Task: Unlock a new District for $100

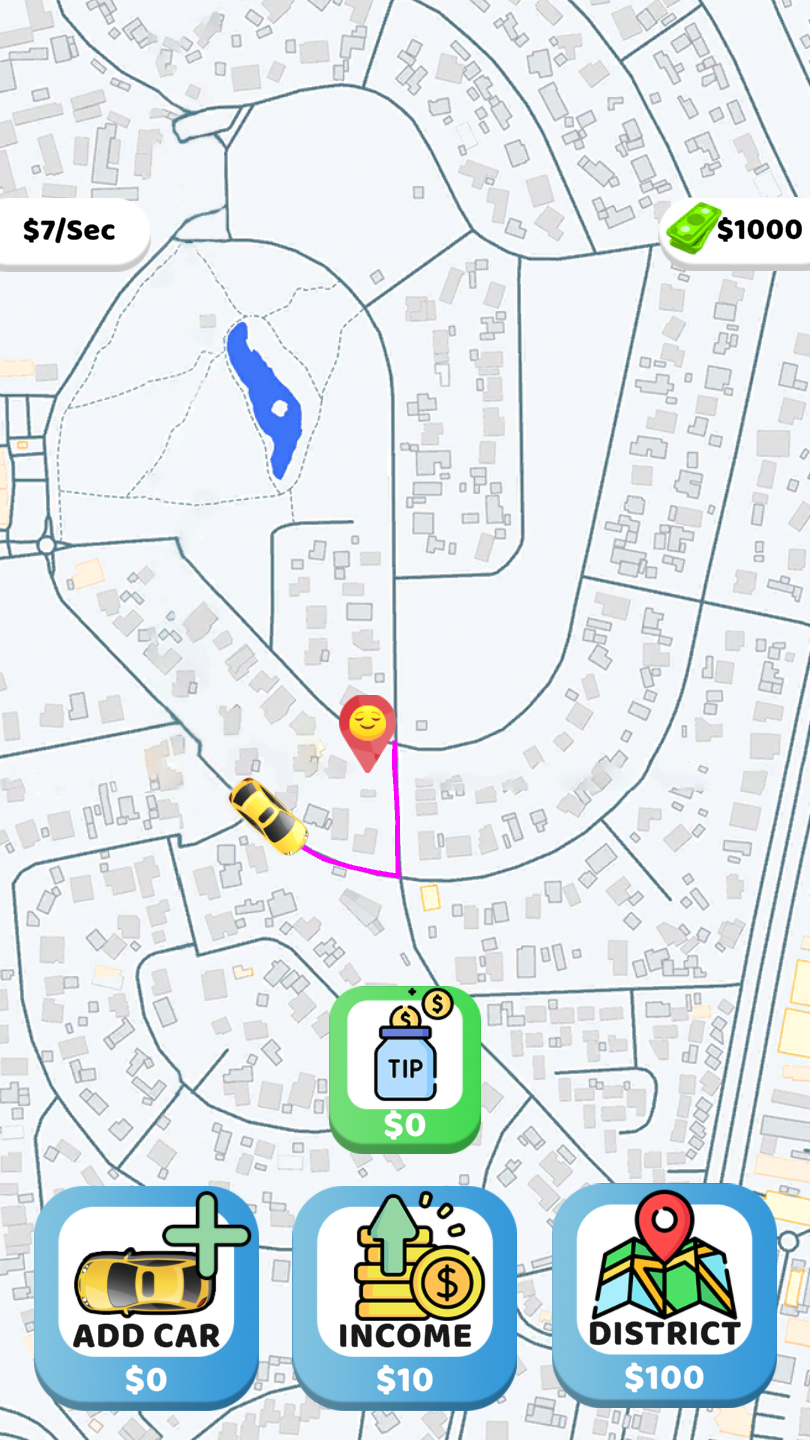Action: tap(664, 1294)
